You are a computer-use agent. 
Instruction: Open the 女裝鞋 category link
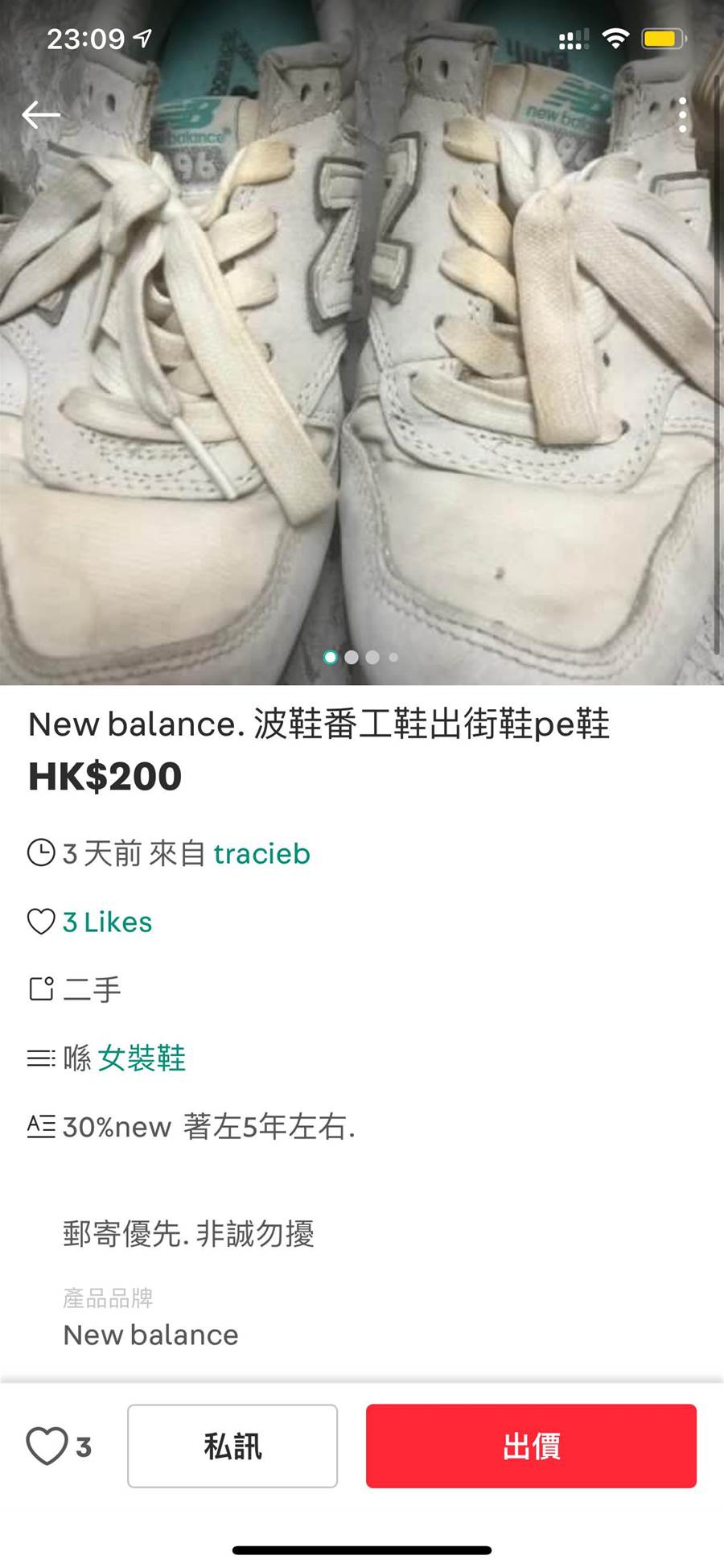[x=142, y=1058]
